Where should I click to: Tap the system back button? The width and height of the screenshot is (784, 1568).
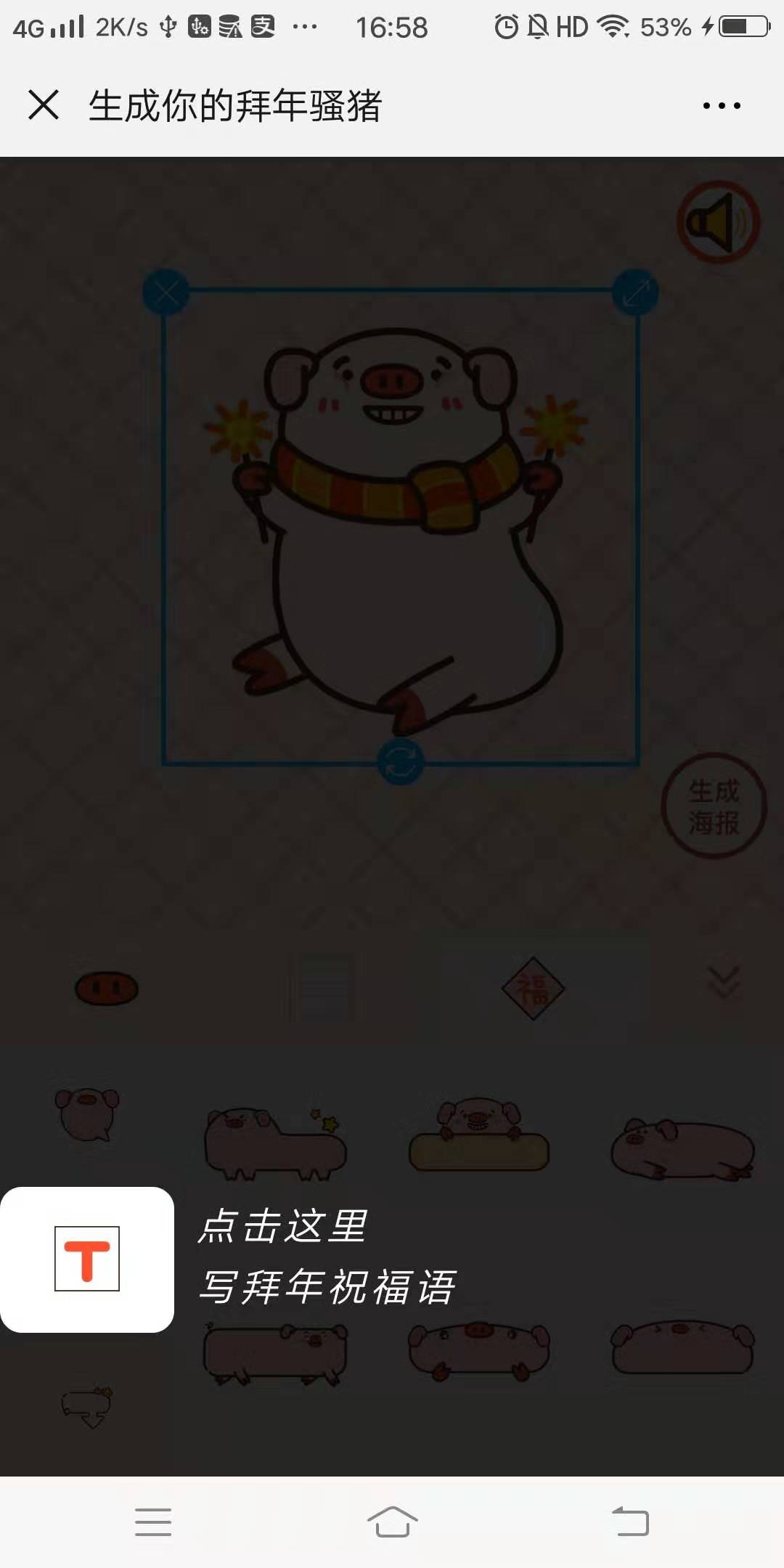[630, 1522]
